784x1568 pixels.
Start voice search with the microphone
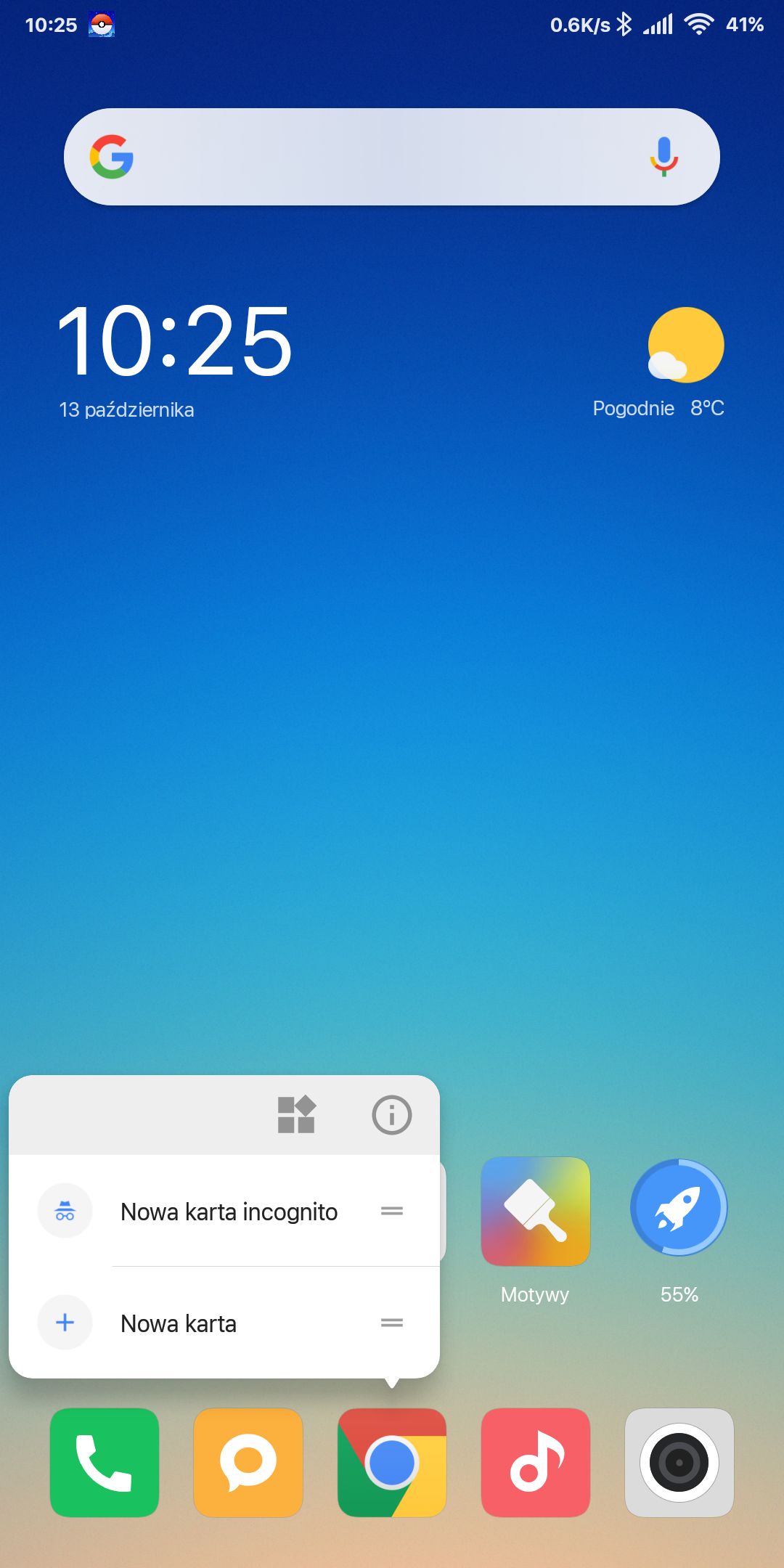pyautogui.click(x=663, y=157)
